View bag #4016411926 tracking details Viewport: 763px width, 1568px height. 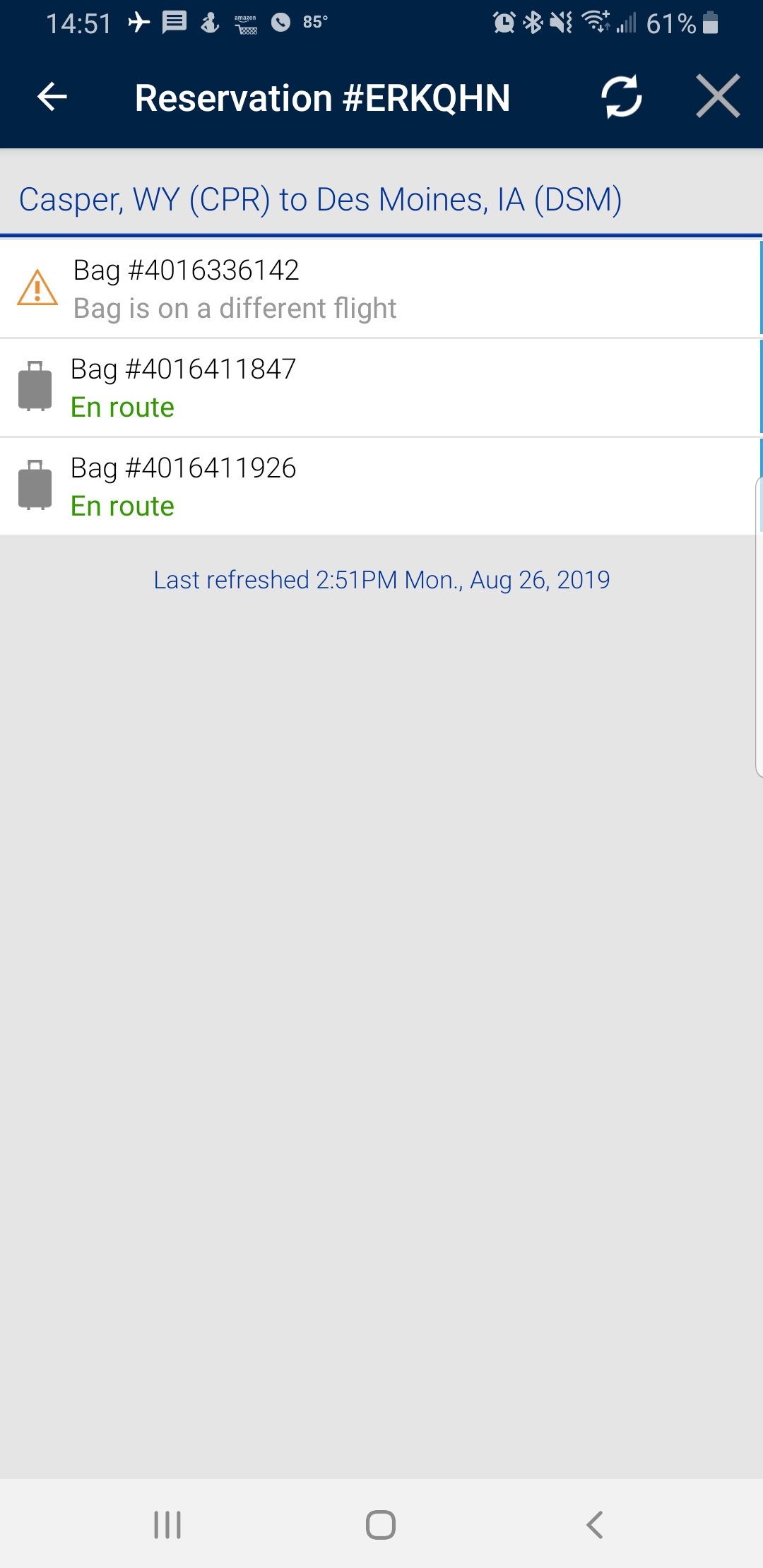pyautogui.click(x=381, y=487)
